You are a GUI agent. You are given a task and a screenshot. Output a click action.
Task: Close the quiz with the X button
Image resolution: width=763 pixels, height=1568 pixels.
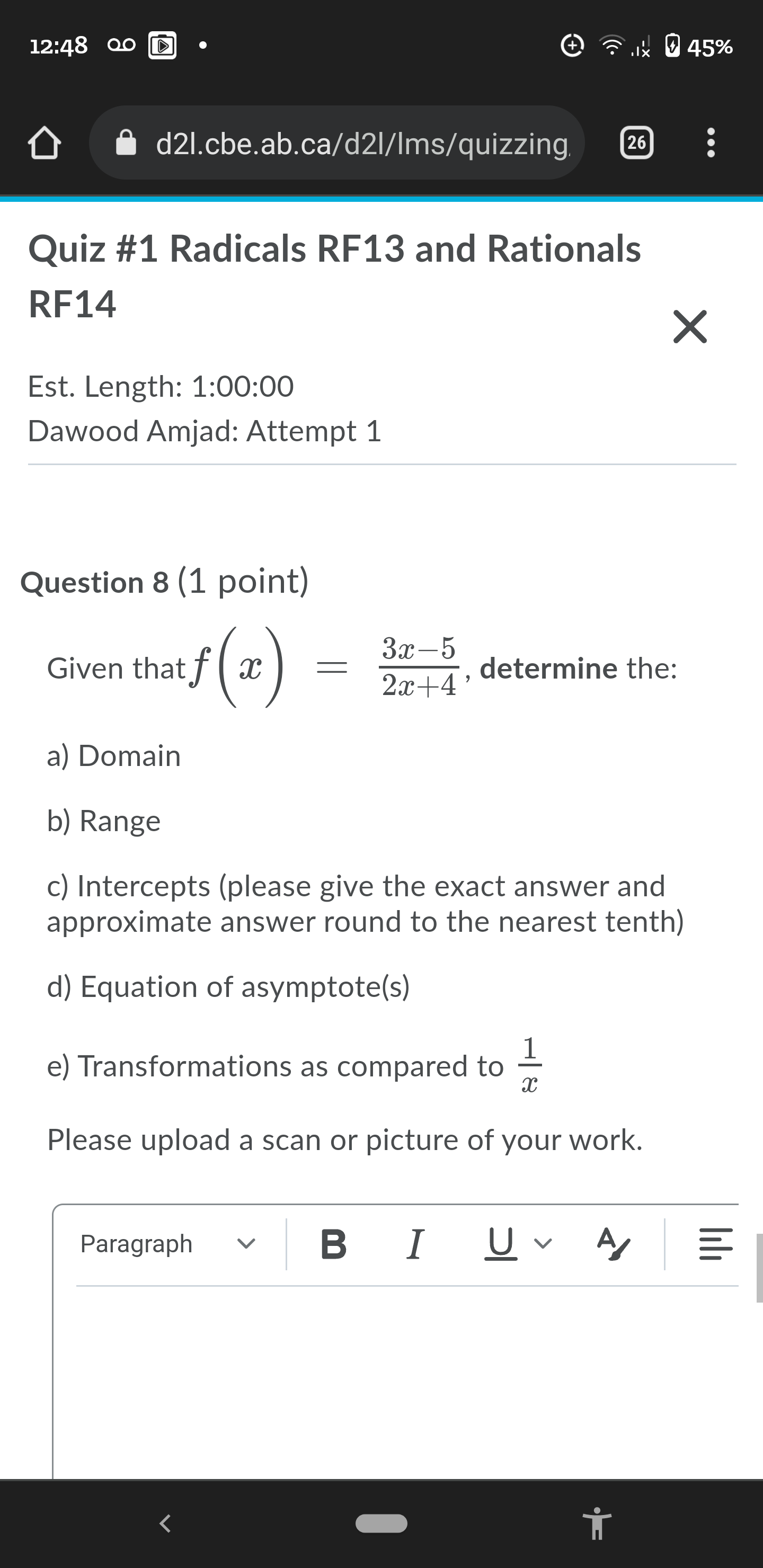(690, 327)
